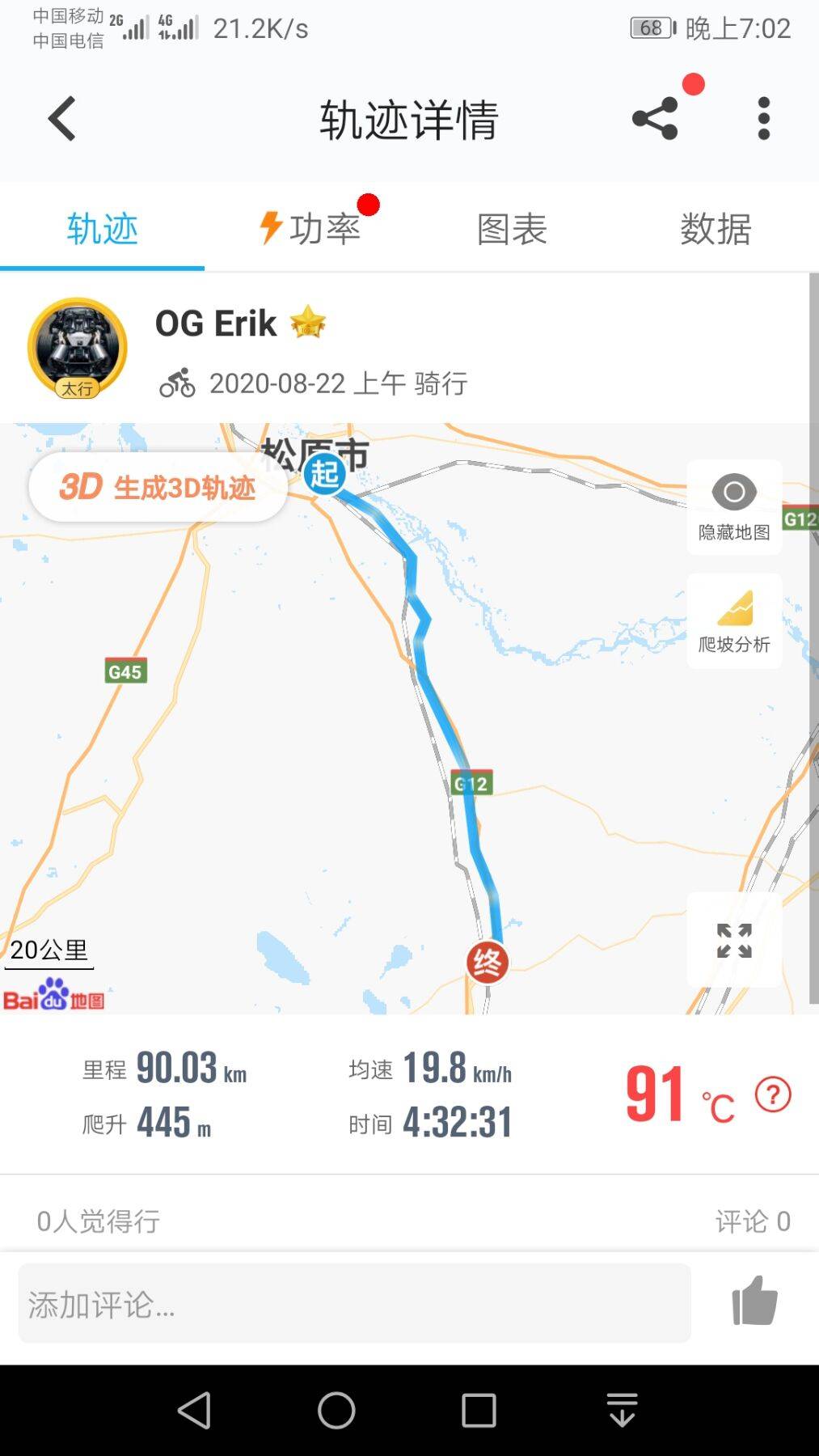Share this ride track
The width and height of the screenshot is (819, 1456).
655,119
